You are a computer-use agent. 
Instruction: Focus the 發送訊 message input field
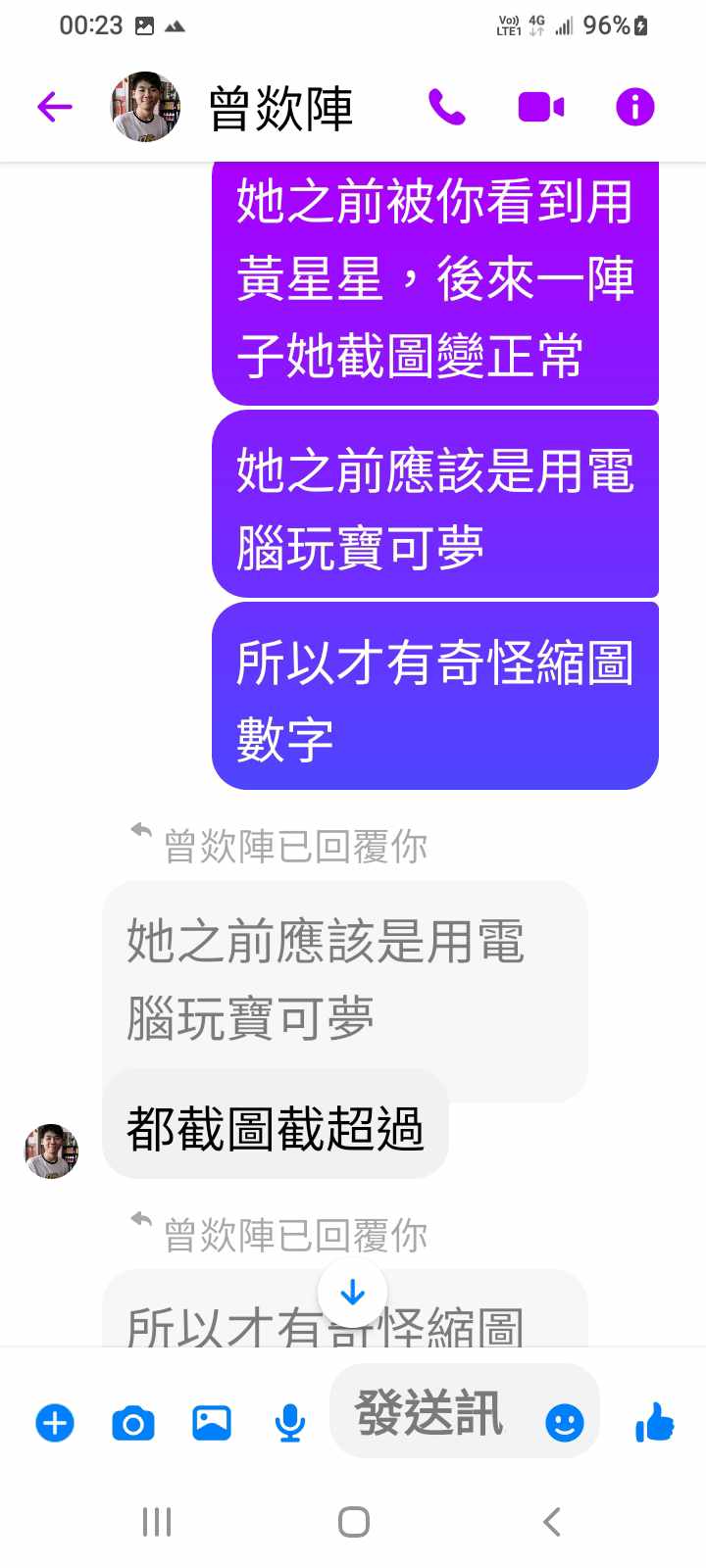point(431,1413)
